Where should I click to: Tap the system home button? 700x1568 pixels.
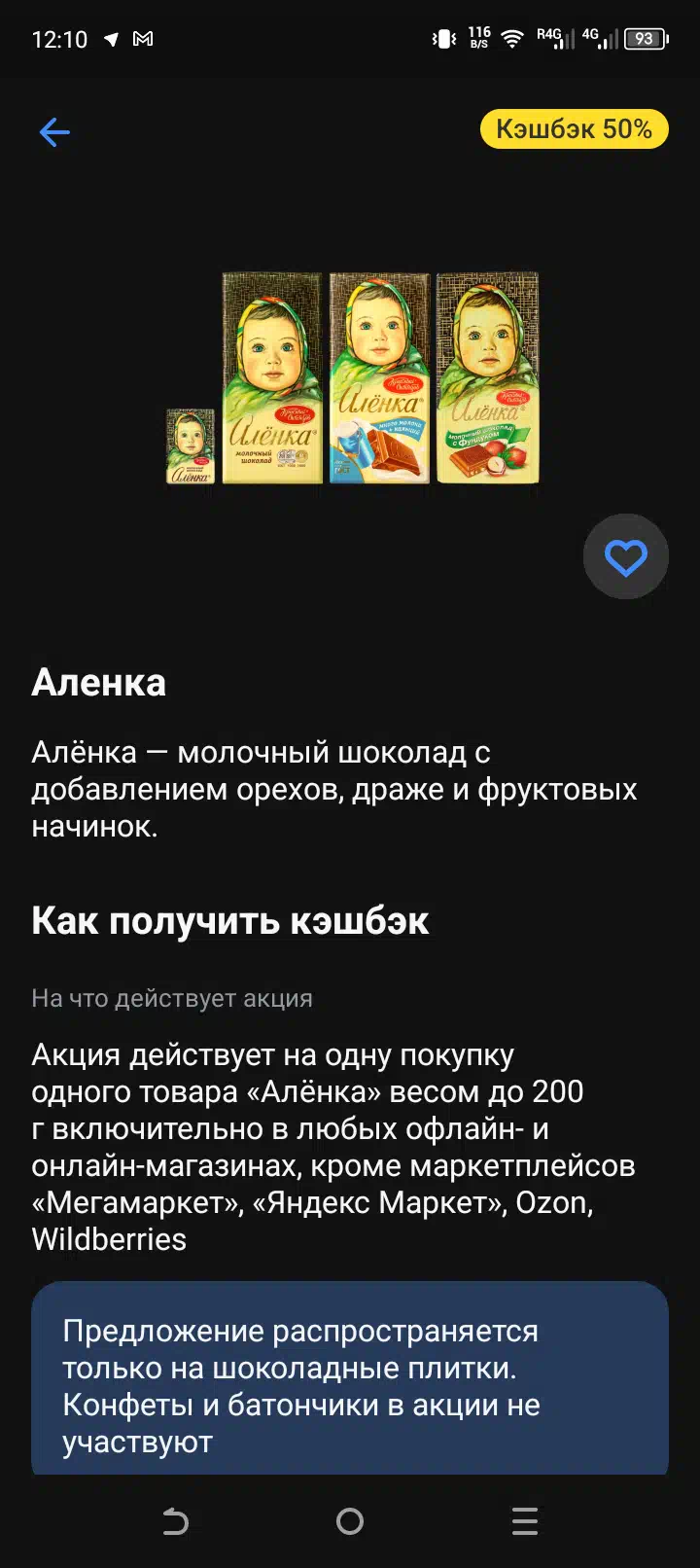coord(350,1521)
